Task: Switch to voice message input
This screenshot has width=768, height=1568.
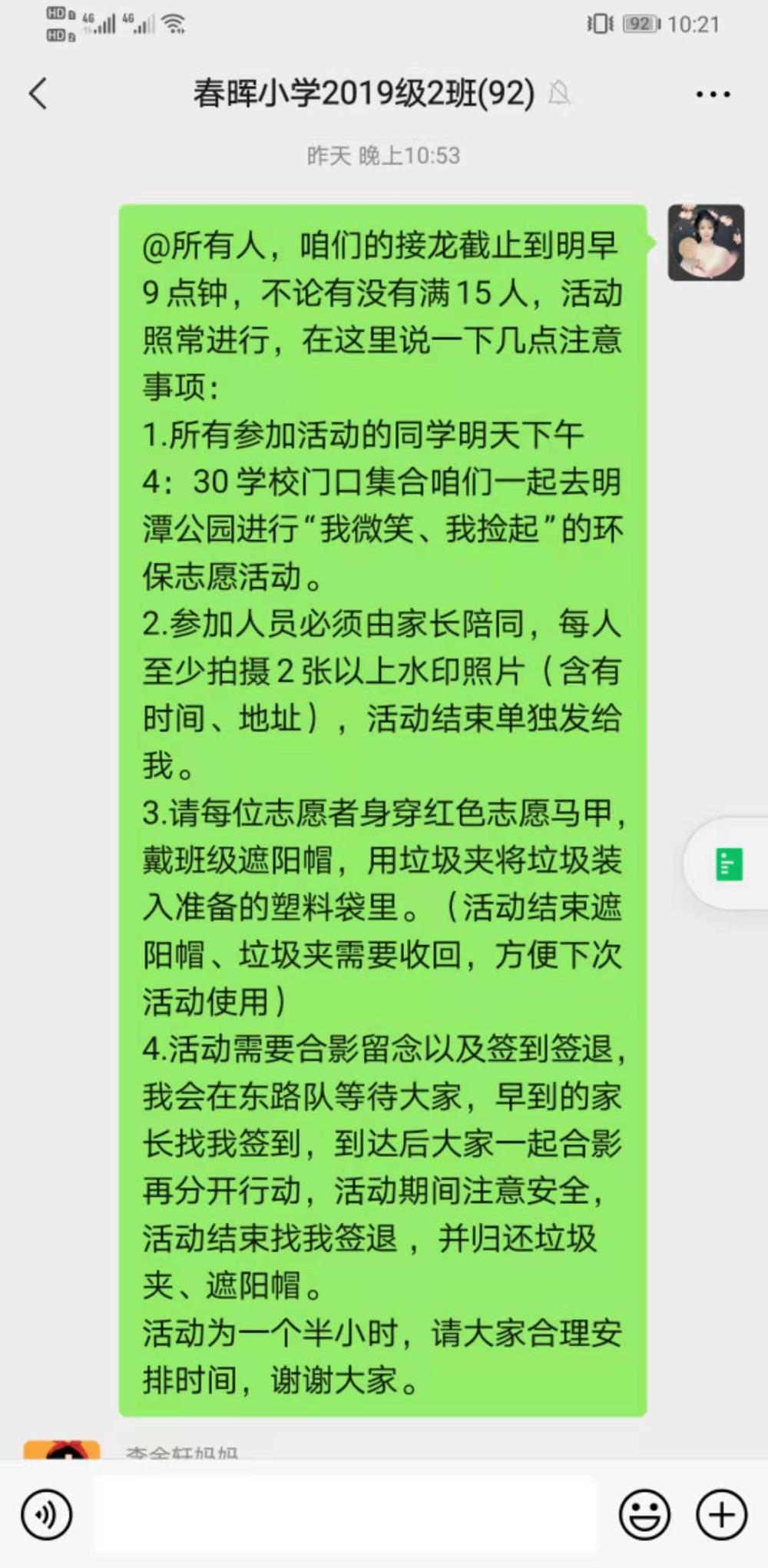Action: click(x=47, y=1514)
